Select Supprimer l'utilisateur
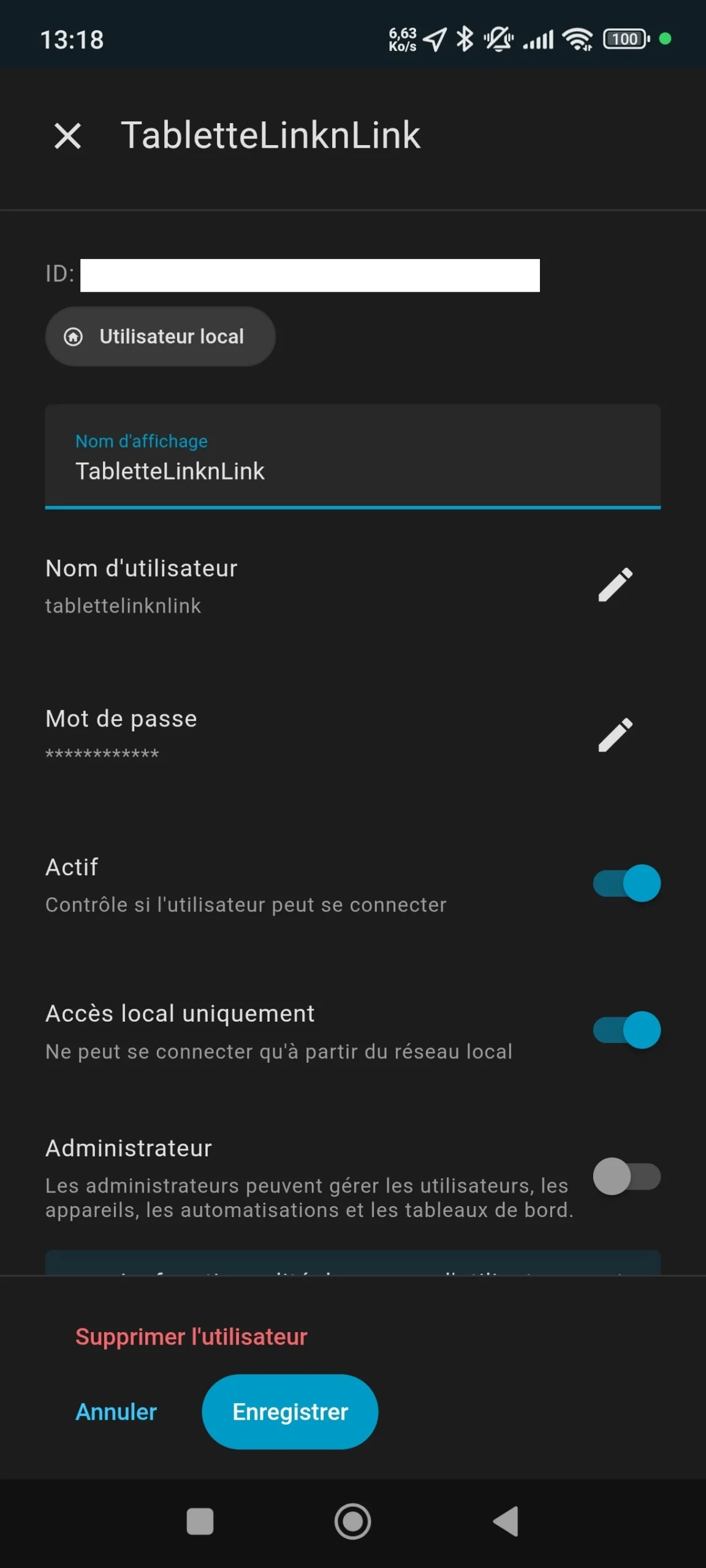706x1568 pixels. (x=191, y=1336)
